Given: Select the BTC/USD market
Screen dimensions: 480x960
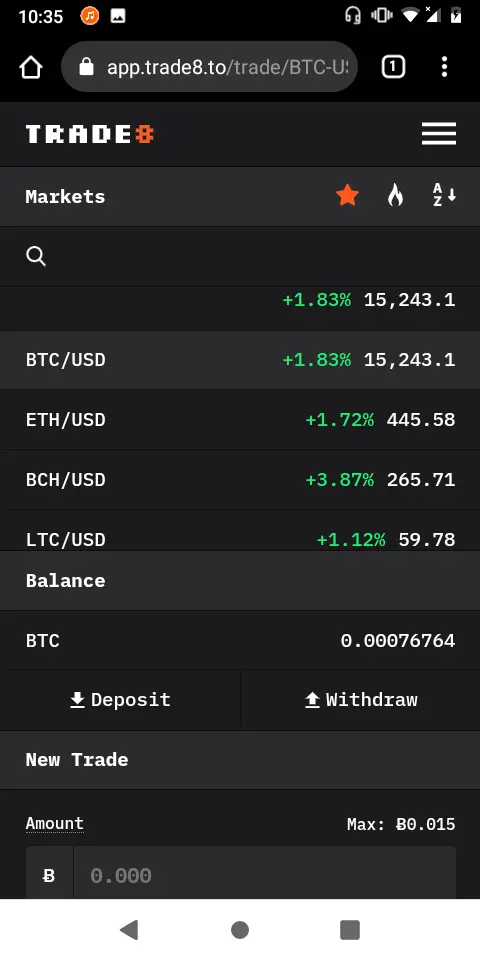Looking at the screenshot, I should (x=240, y=360).
